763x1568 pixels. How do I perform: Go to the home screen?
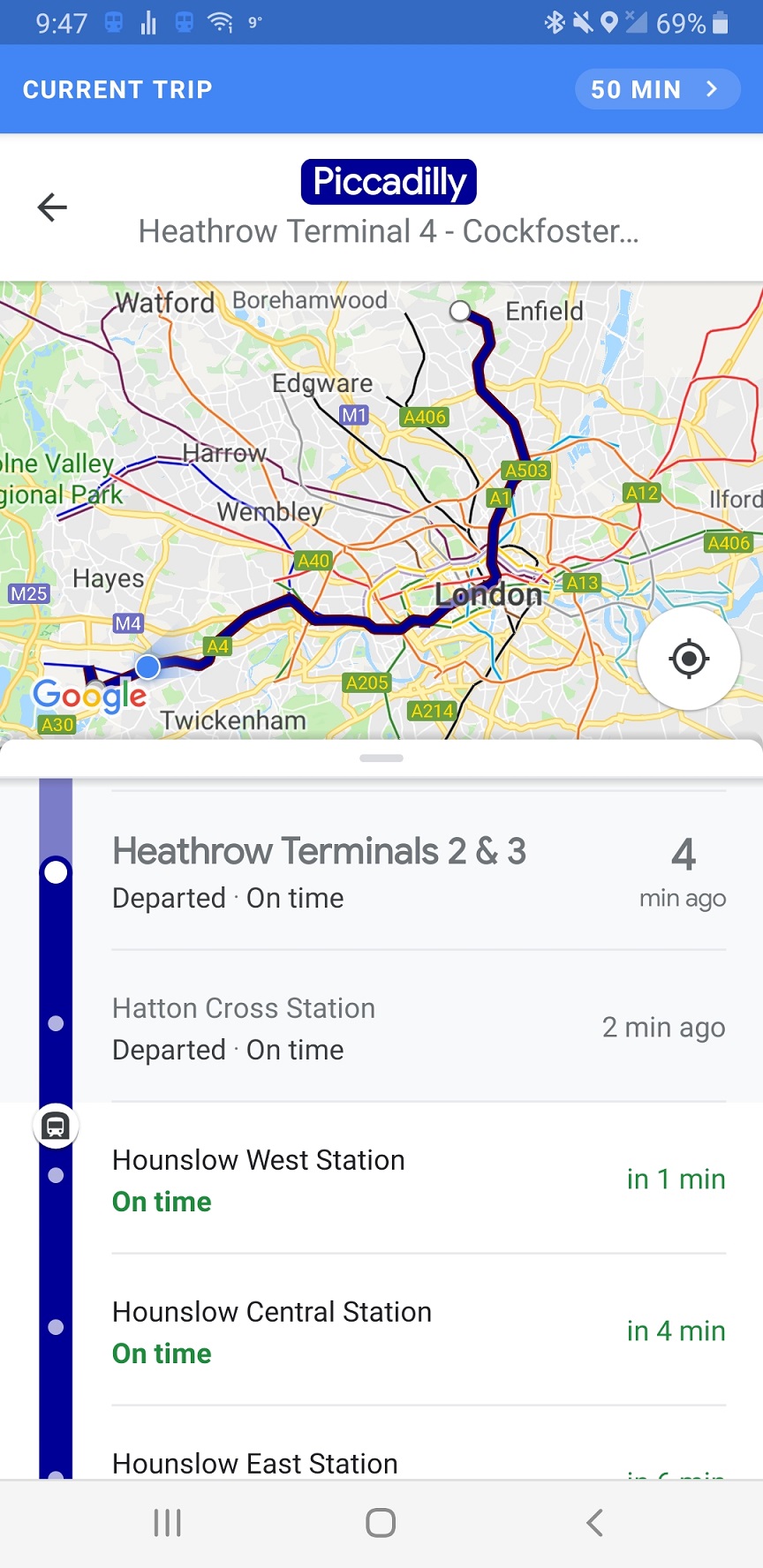pos(381,1523)
